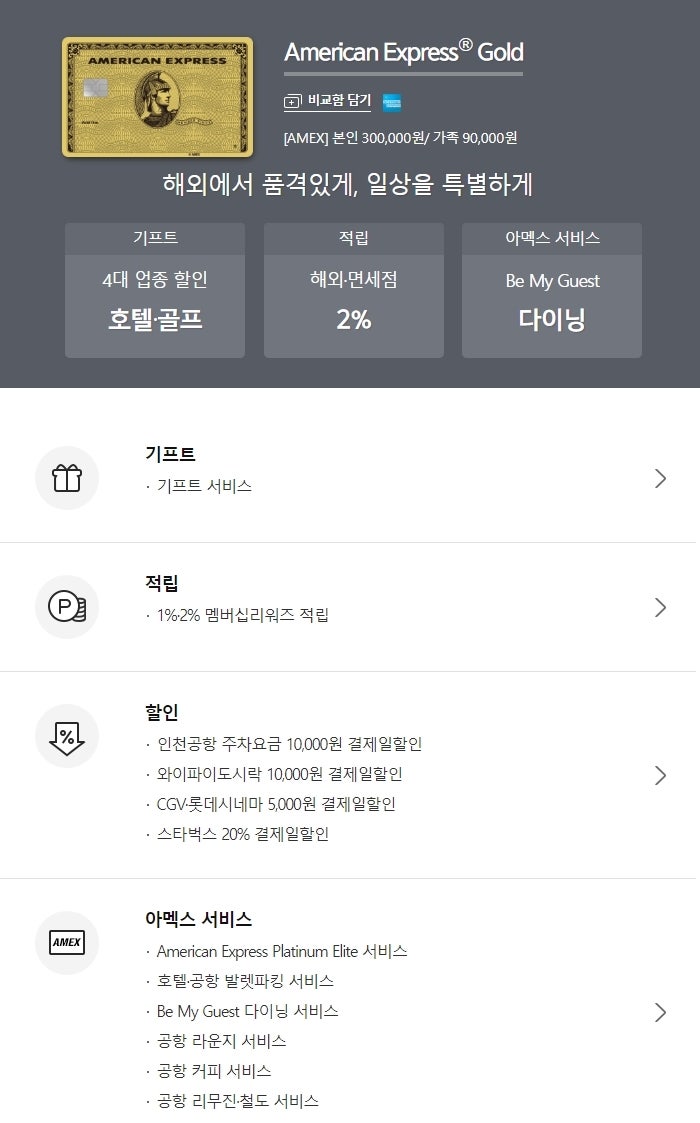Open the 적립 membership rewards row

(x=348, y=607)
